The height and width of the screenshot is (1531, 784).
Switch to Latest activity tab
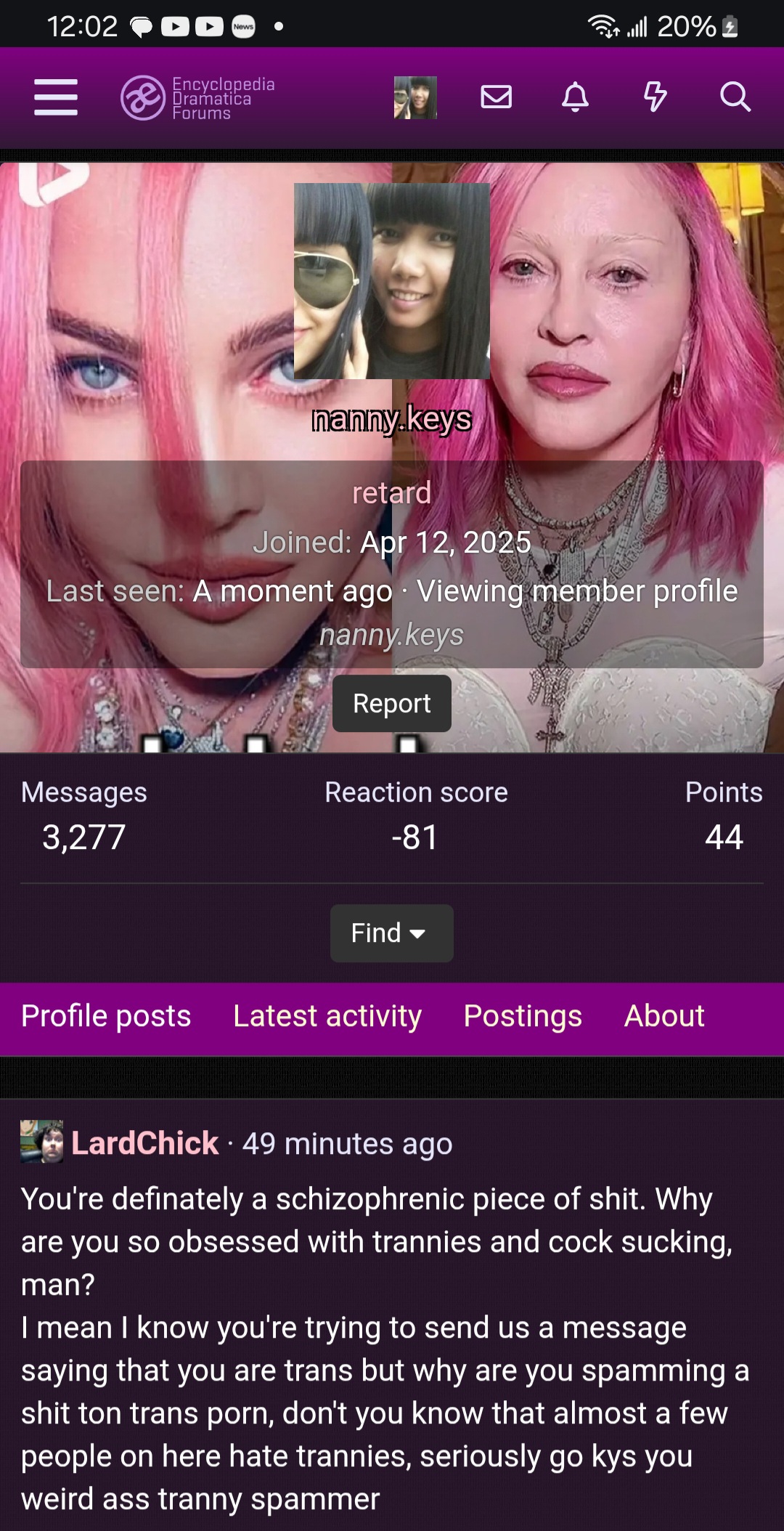(327, 1016)
